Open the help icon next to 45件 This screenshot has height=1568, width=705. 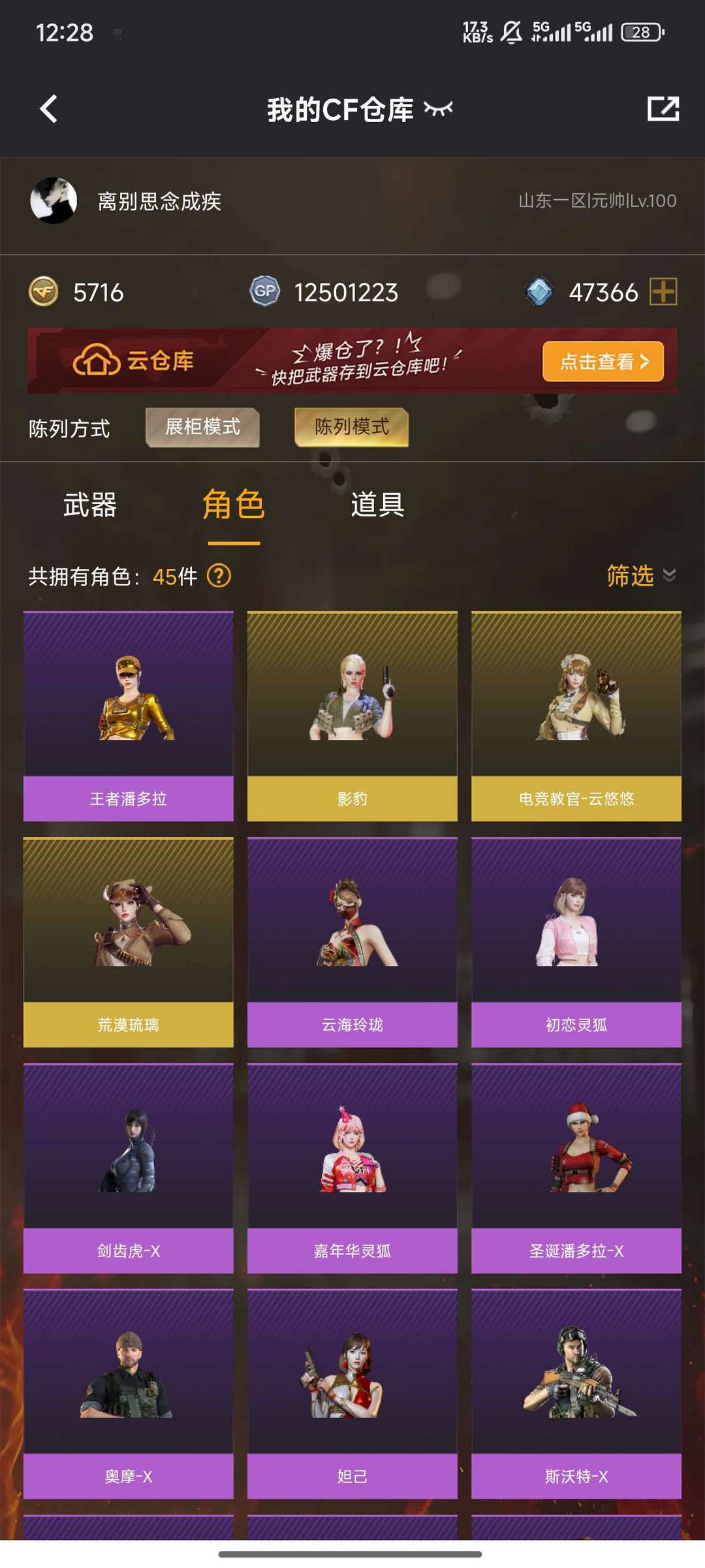(x=219, y=576)
